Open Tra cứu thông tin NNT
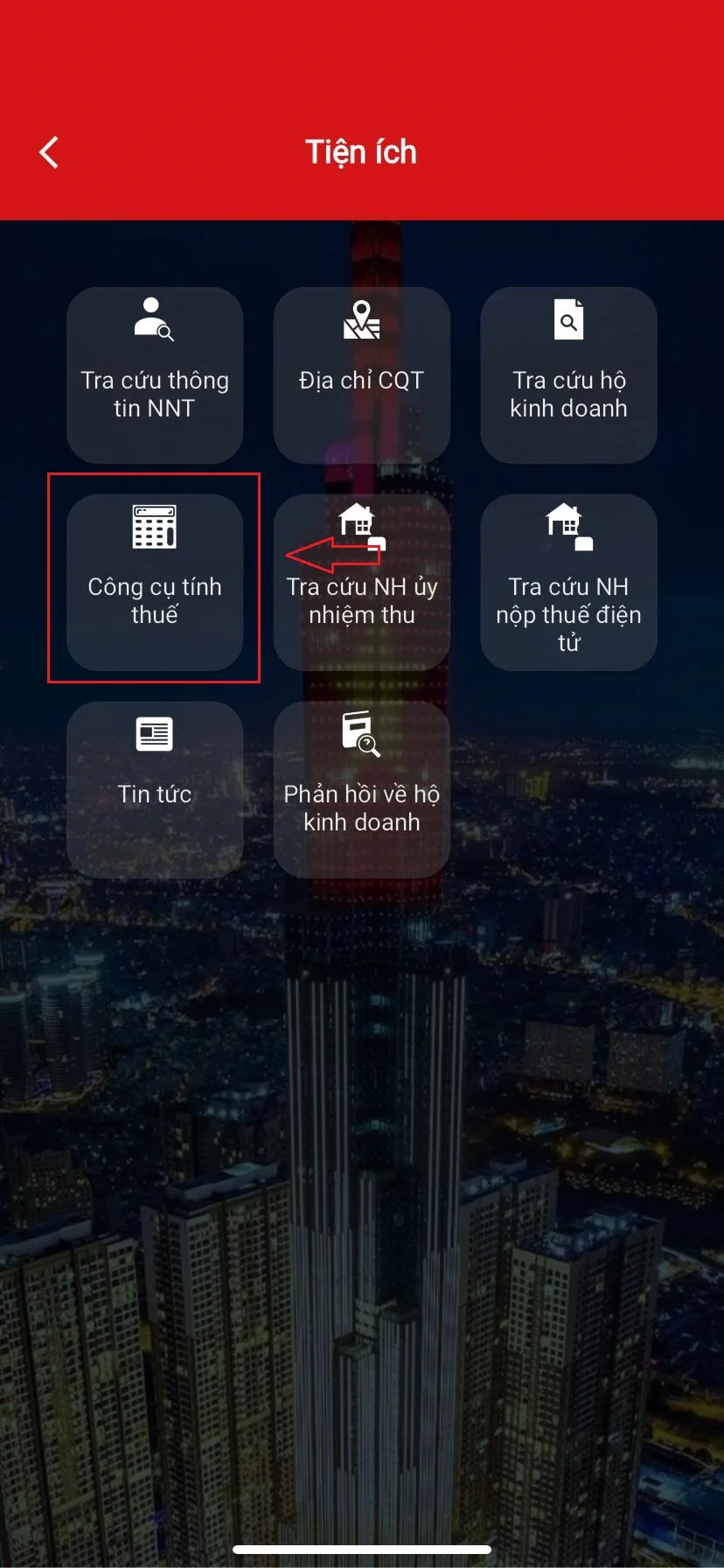The height and width of the screenshot is (1568, 724). (x=155, y=374)
